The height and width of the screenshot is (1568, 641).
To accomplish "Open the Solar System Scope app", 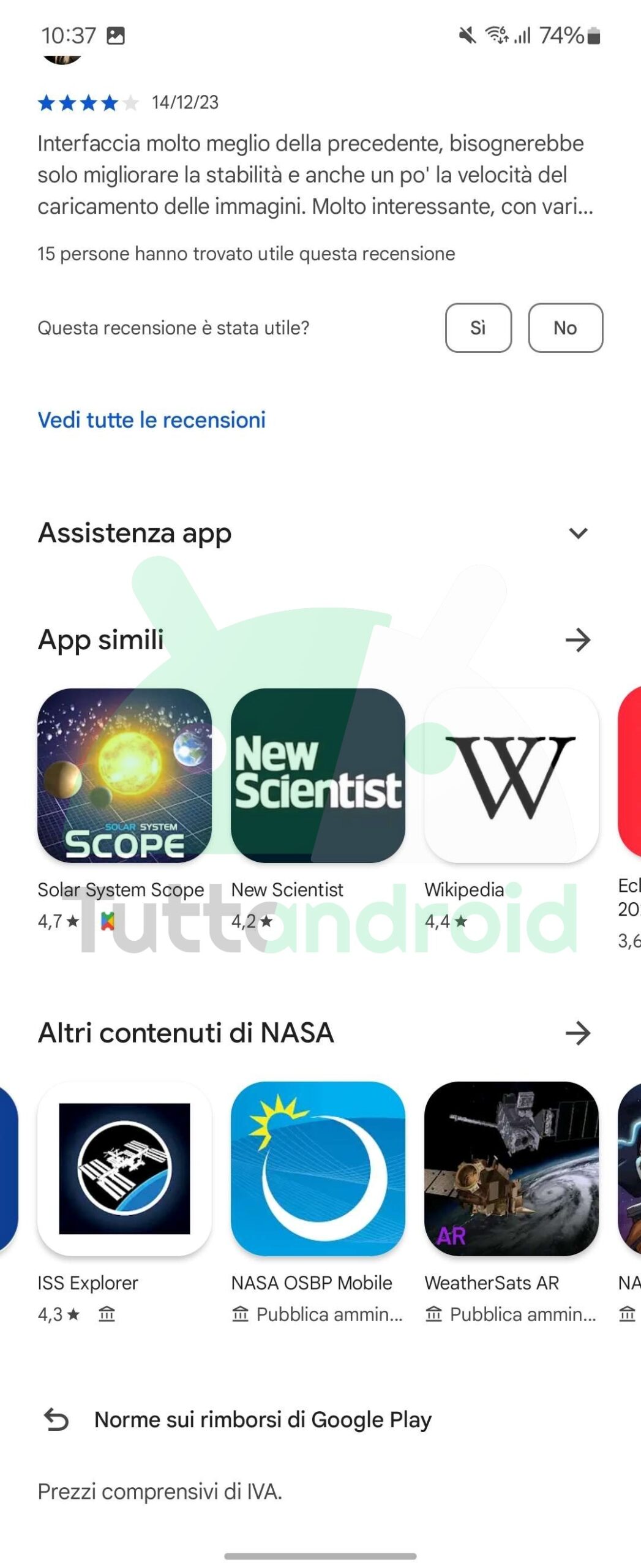I will (124, 775).
